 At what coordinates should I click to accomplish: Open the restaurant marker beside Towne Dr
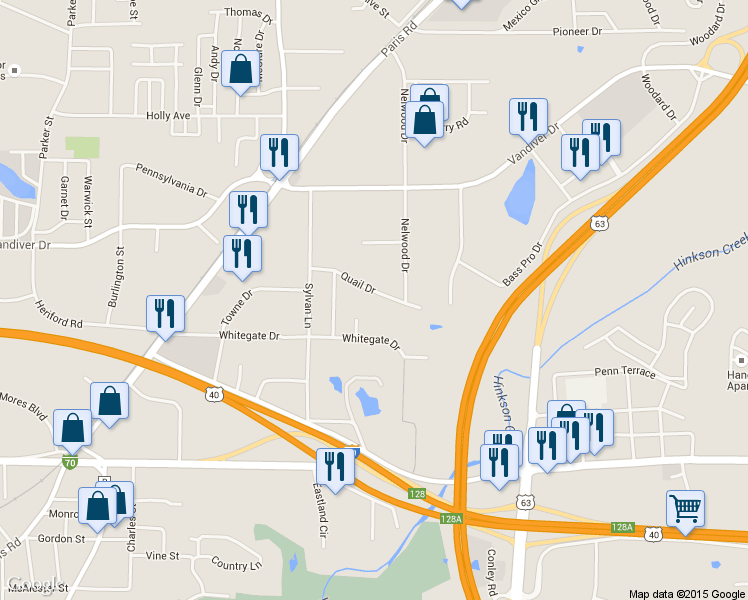tap(242, 254)
